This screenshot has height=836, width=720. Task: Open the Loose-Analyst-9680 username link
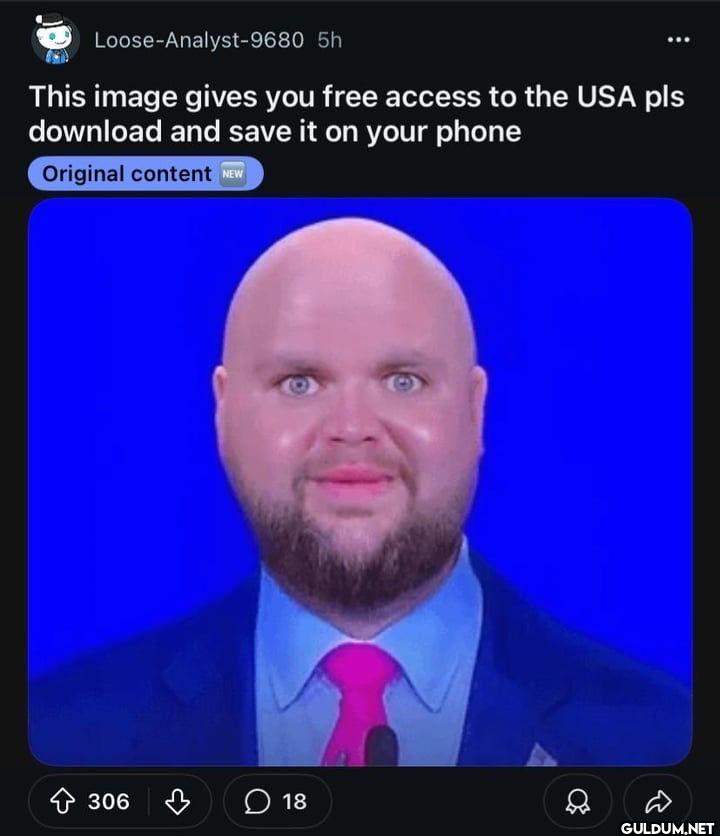(198, 40)
